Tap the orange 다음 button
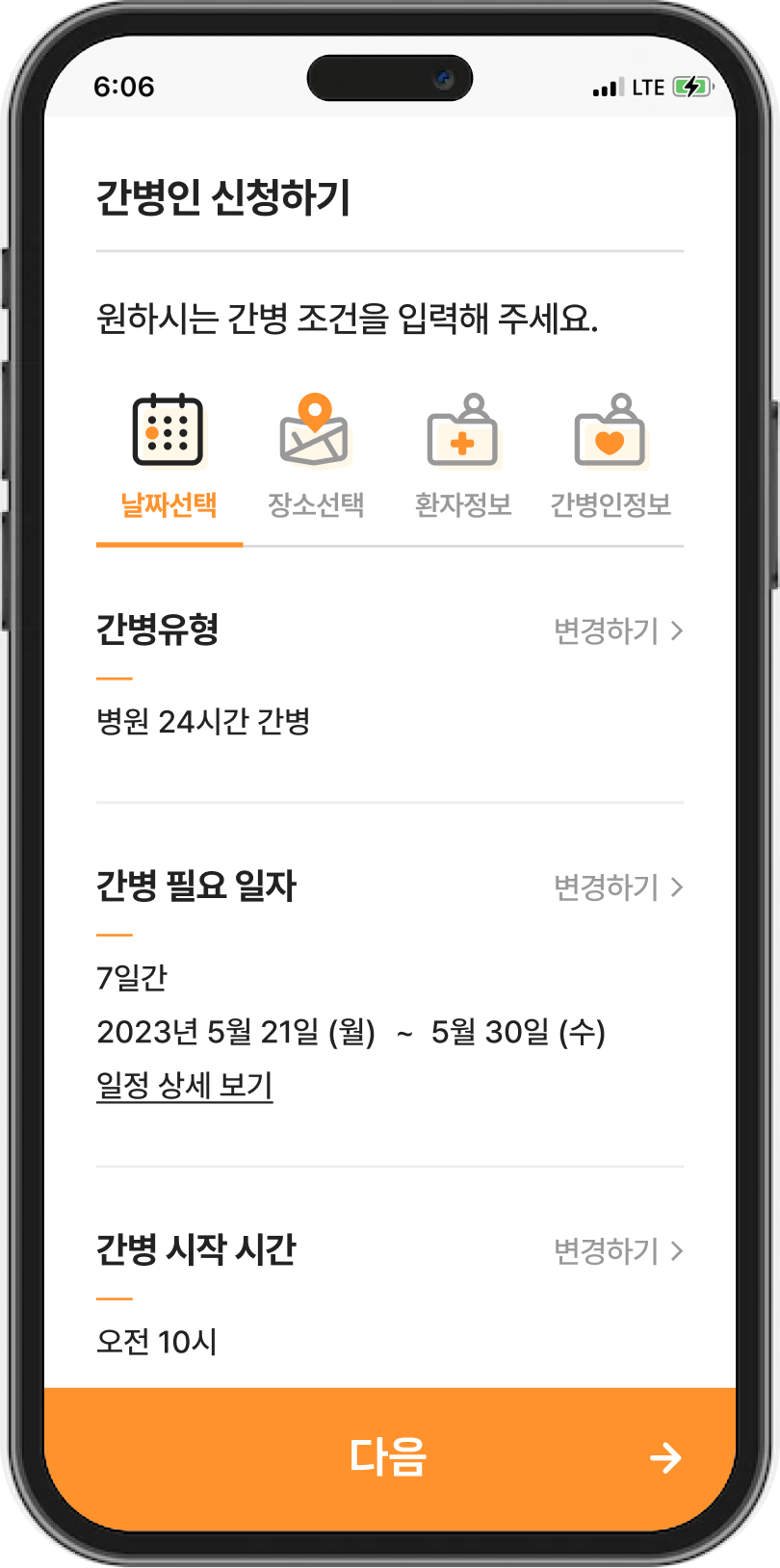 pos(390,1457)
